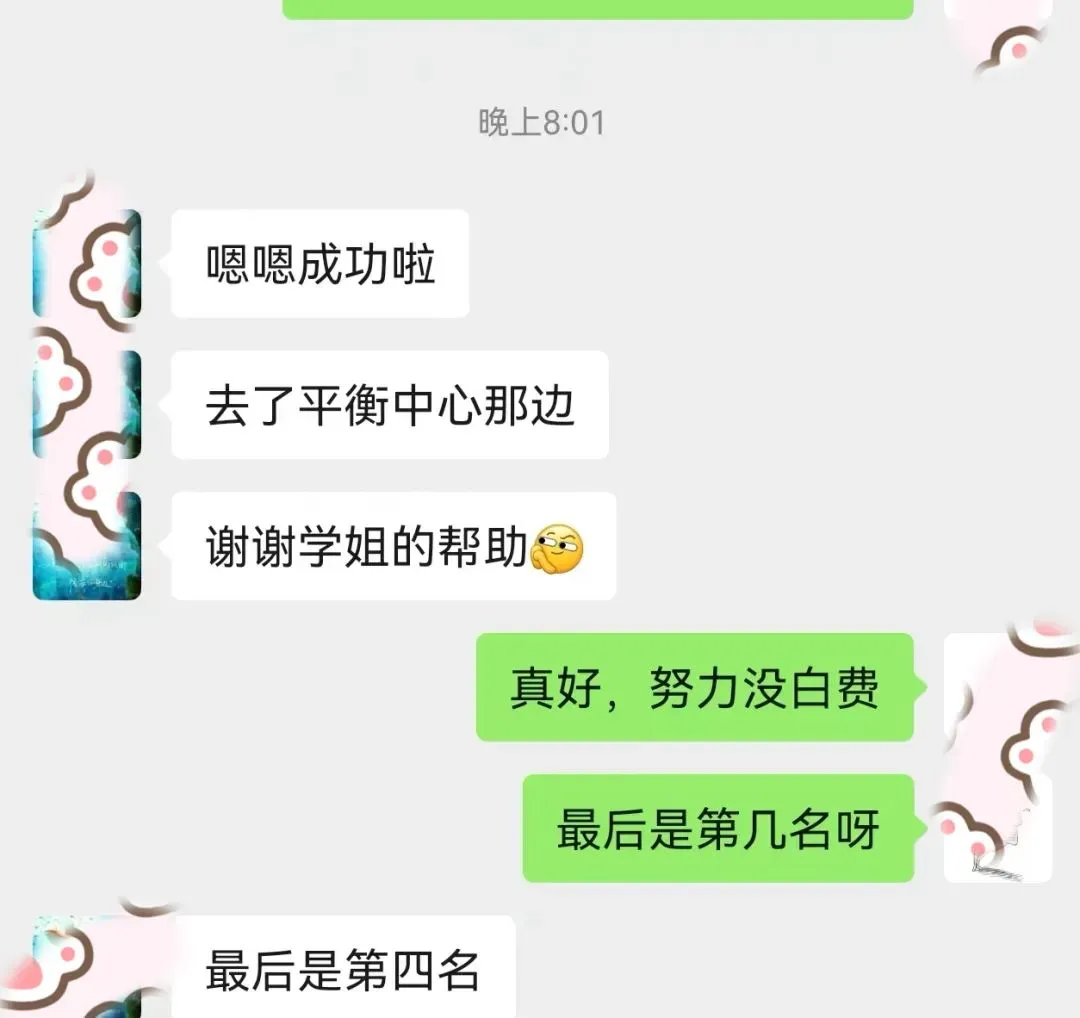The image size is (1080, 1018).
Task: Tap the avatar next to 去了平衡中心那边
Action: point(87,404)
